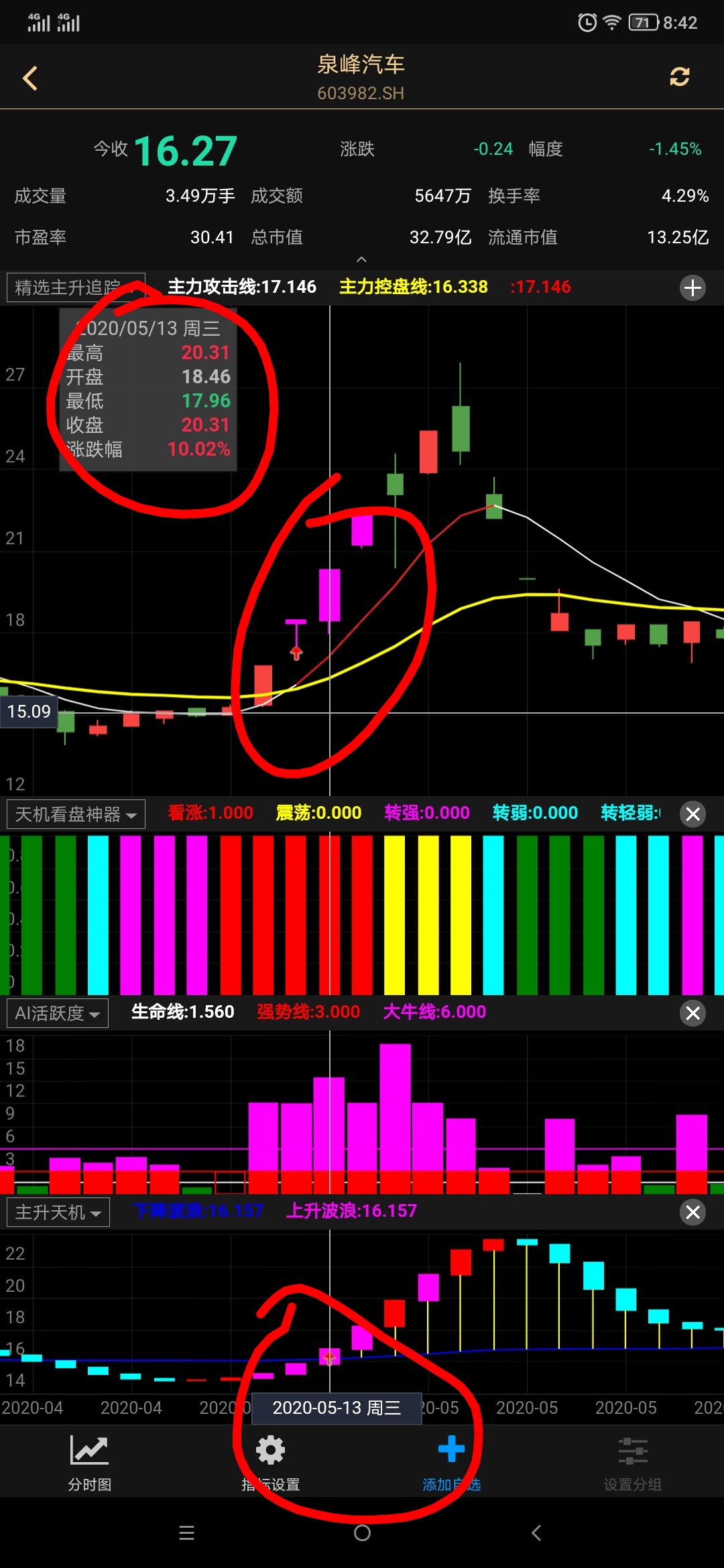Viewport: 724px width, 1568px height.
Task: Go back using the header arrow
Action: pyautogui.click(x=30, y=78)
